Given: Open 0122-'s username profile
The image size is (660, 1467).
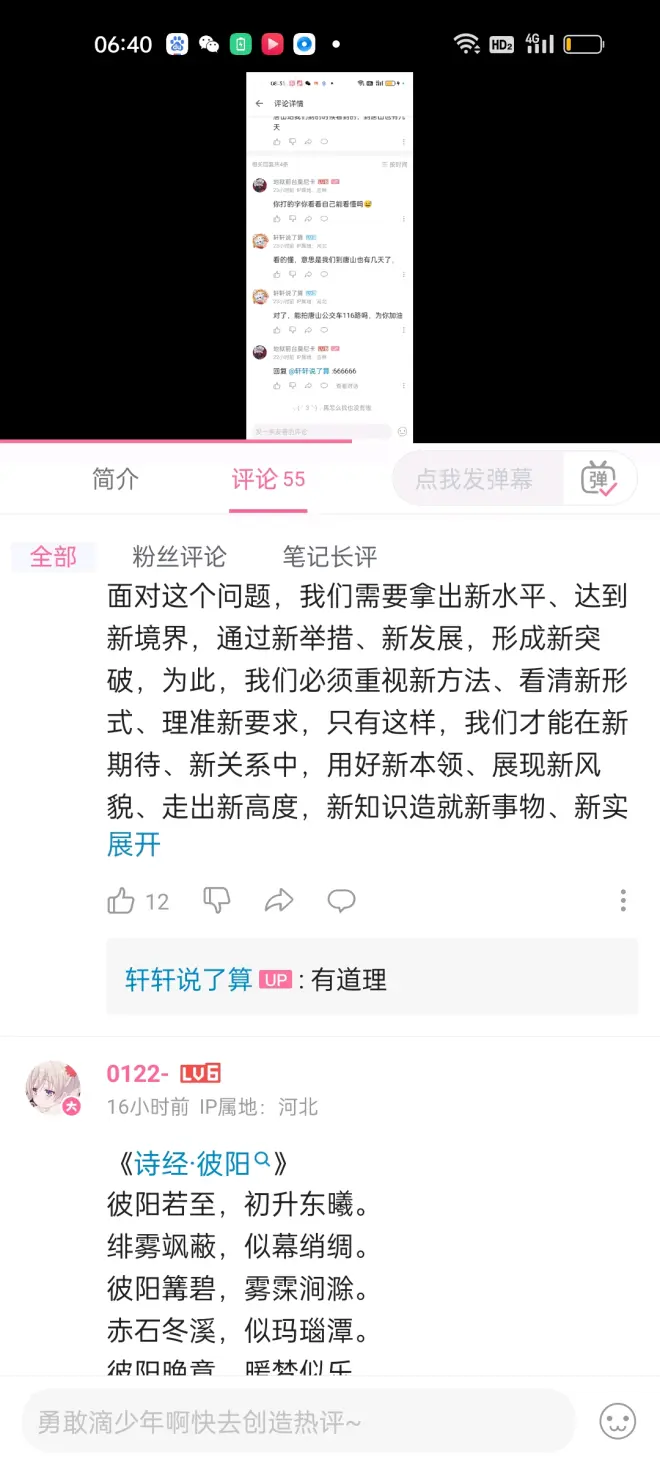Looking at the screenshot, I should (x=138, y=1074).
